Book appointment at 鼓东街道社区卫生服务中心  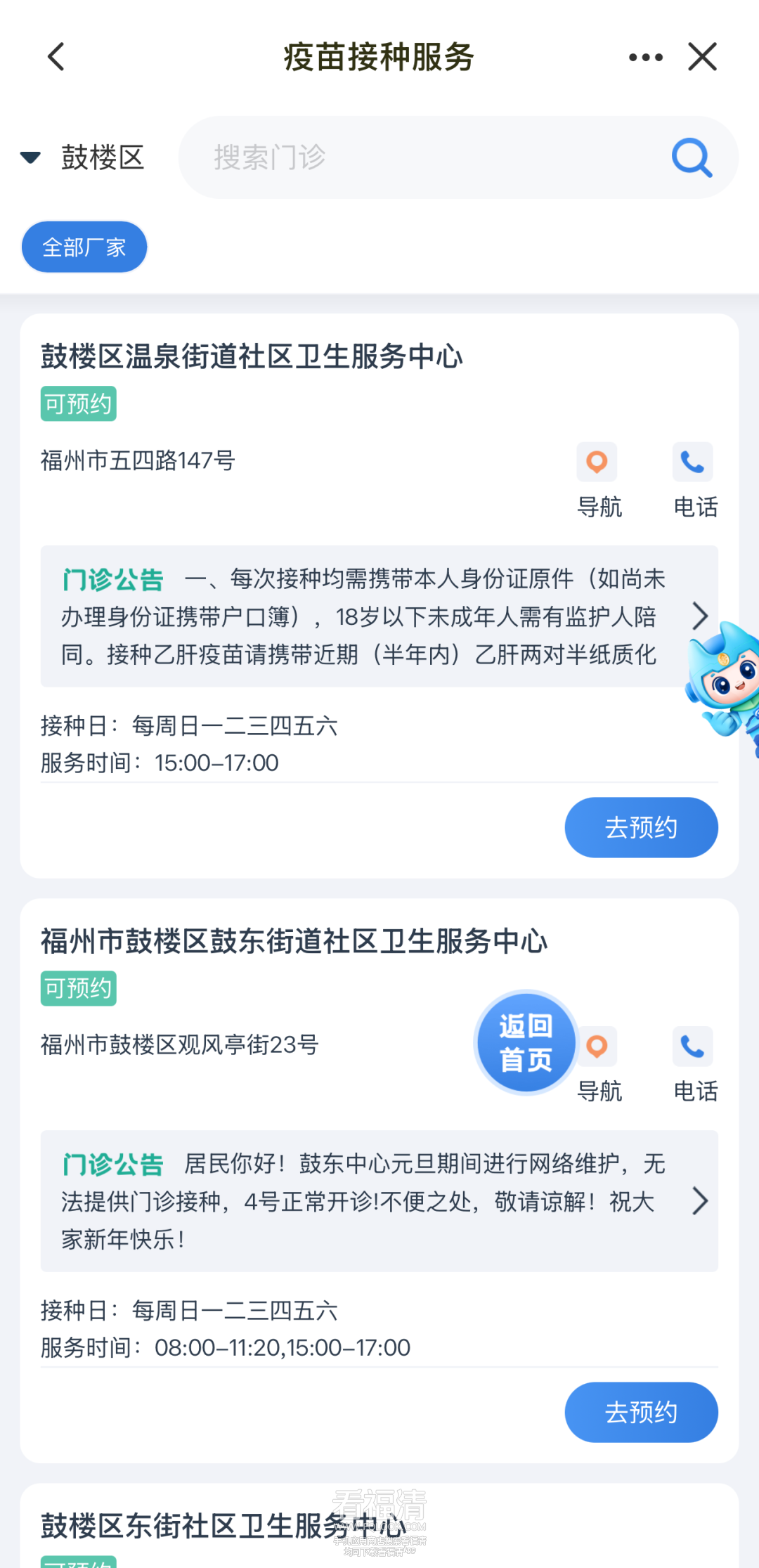[x=641, y=1412]
